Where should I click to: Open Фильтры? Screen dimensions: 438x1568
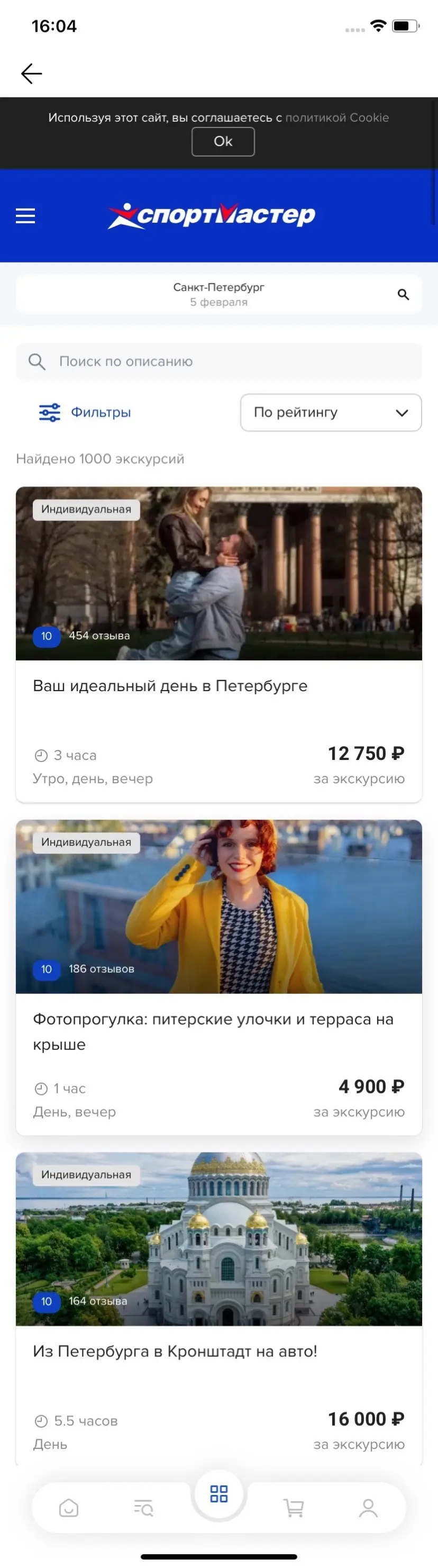[85, 413]
